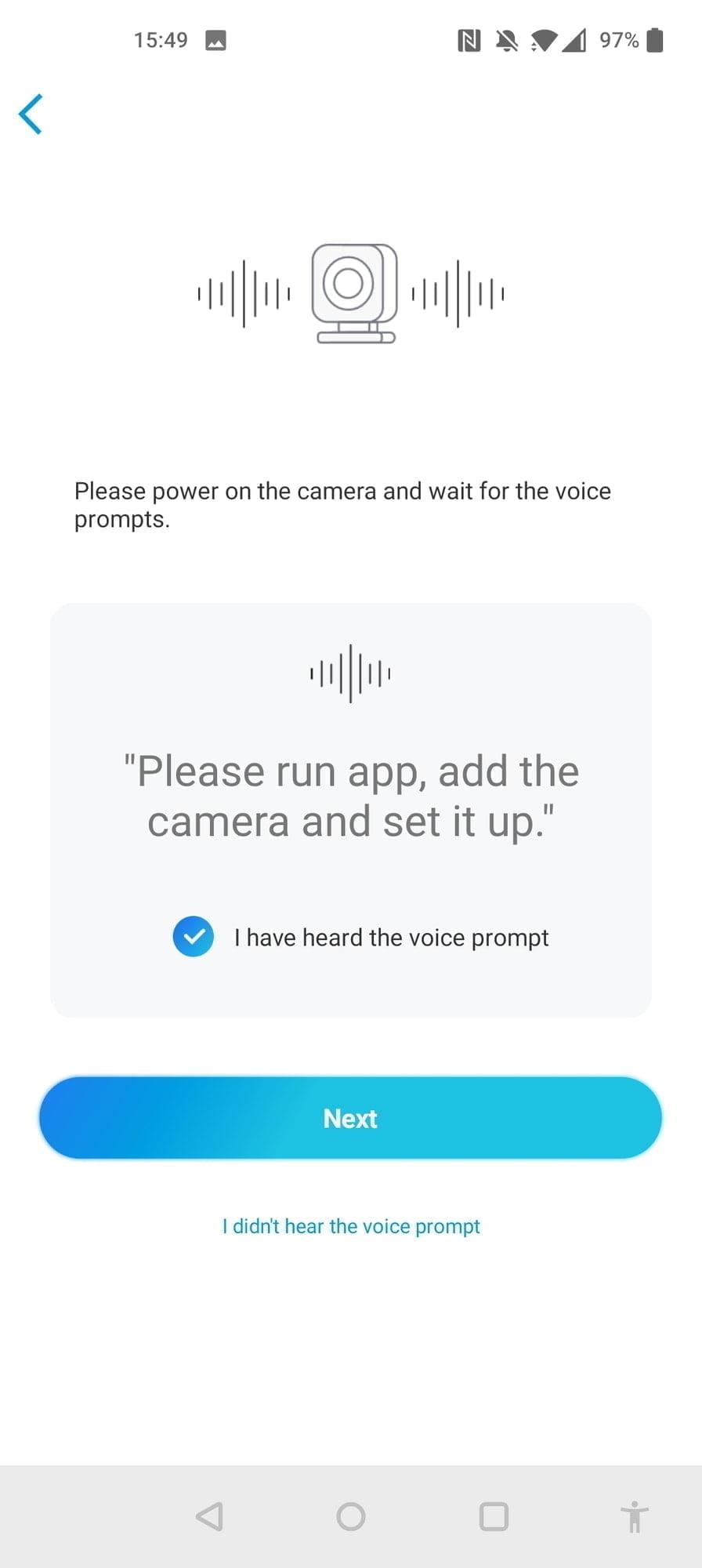
Task: Go back using the top arrow
Action: coord(31,114)
